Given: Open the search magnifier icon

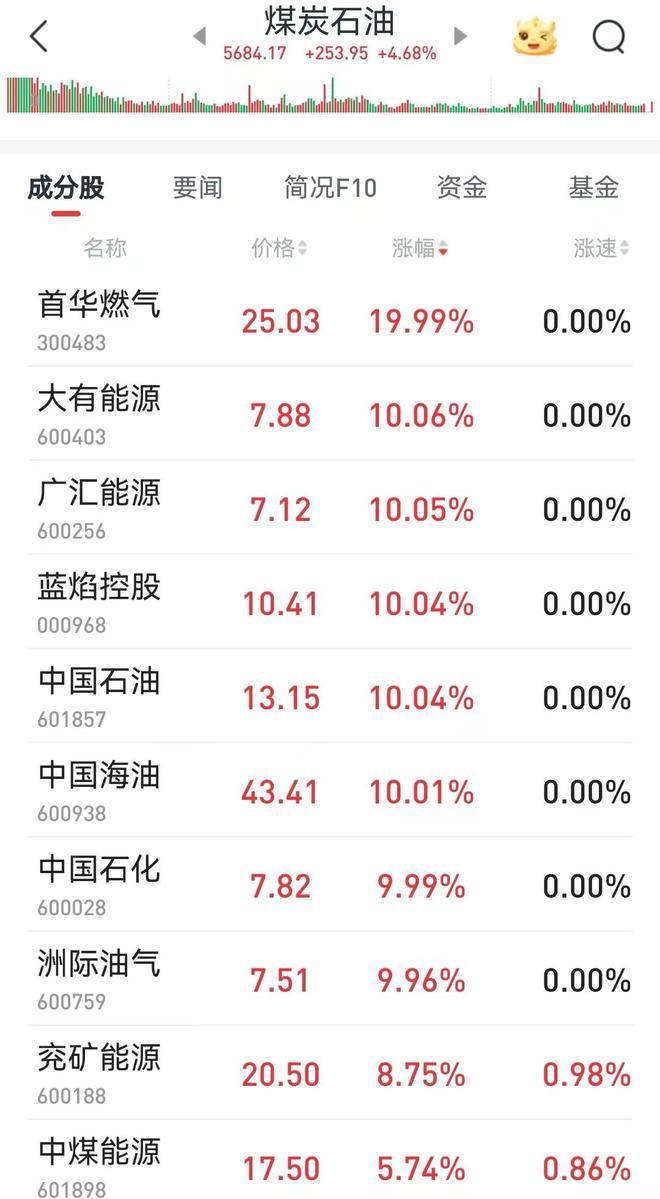Looking at the screenshot, I should click(x=608, y=37).
